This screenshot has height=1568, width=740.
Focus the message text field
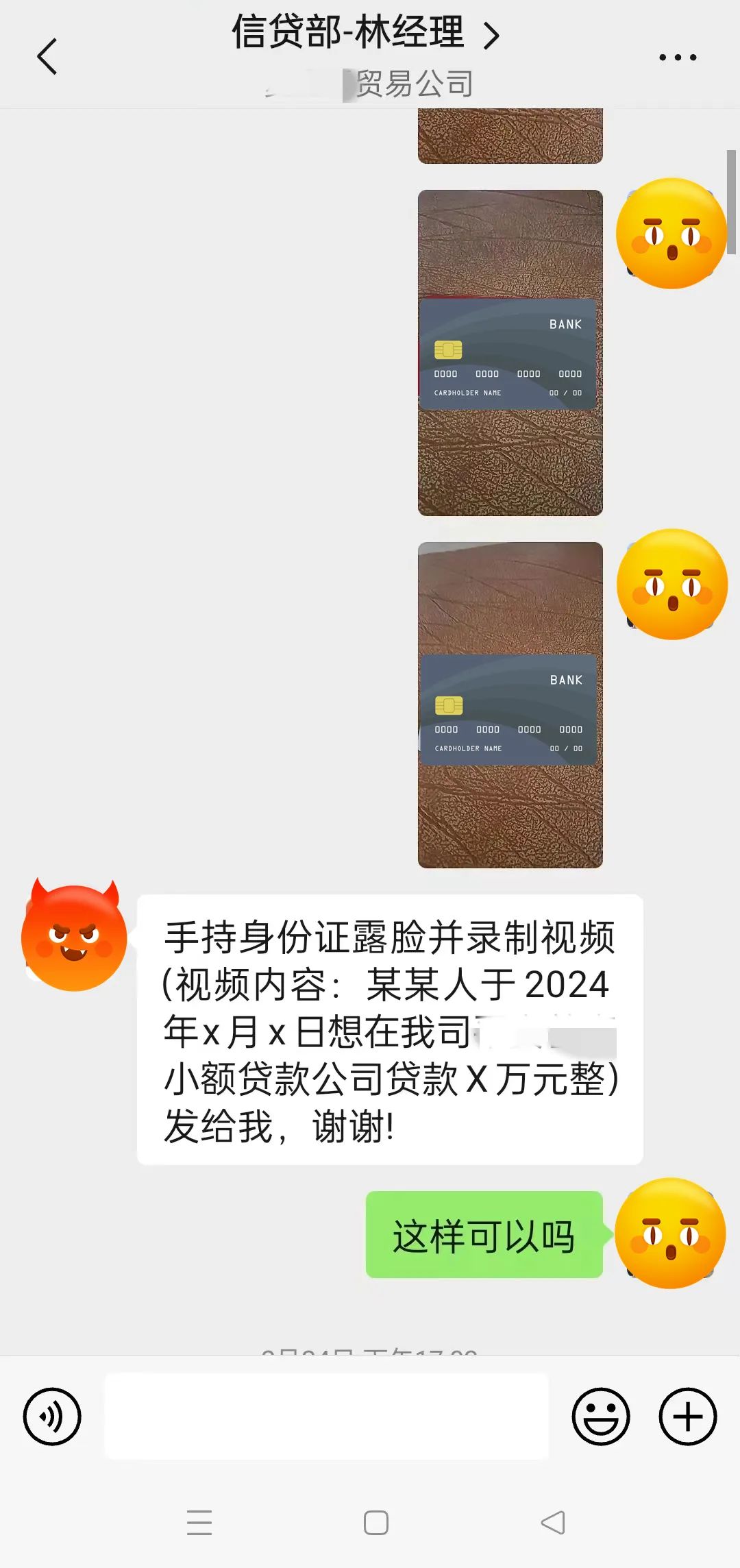[x=326, y=1417]
